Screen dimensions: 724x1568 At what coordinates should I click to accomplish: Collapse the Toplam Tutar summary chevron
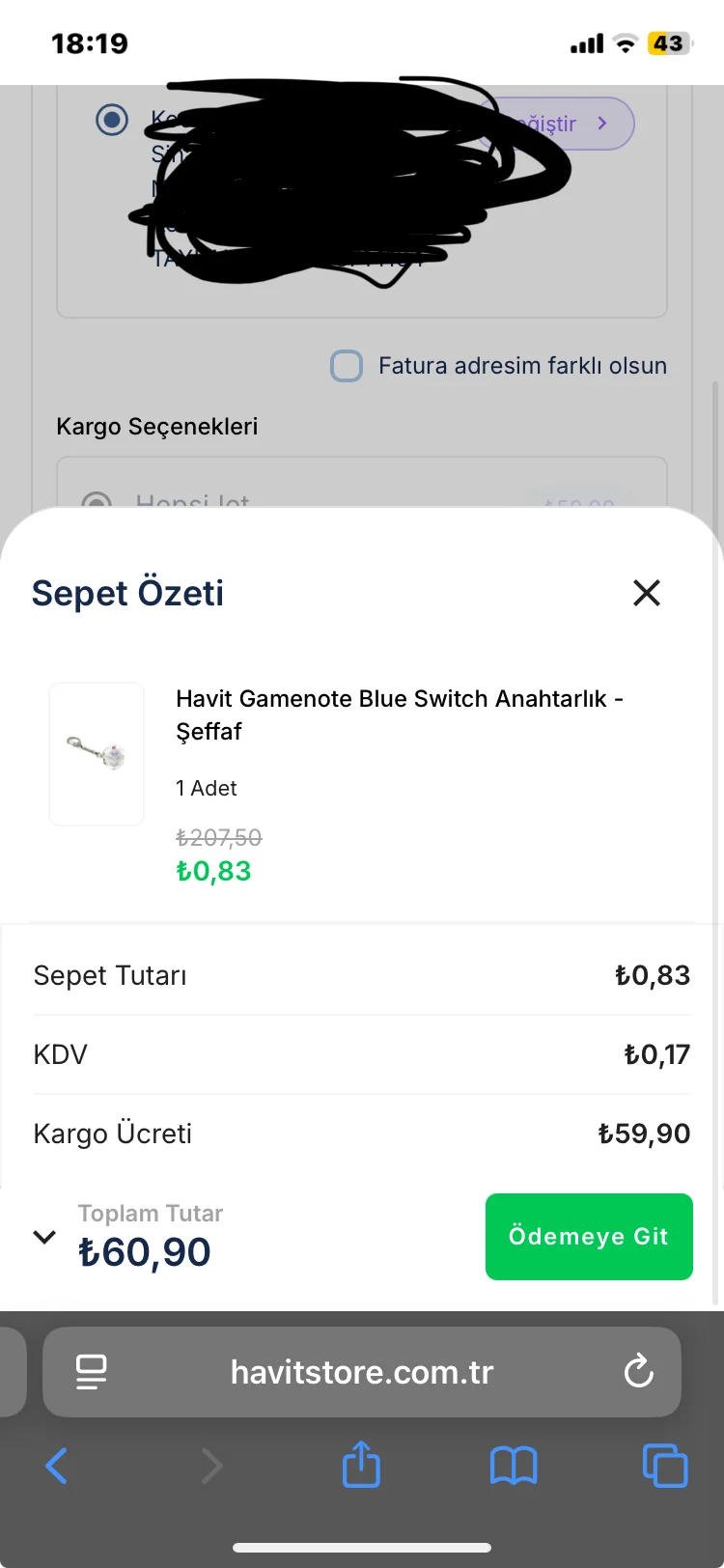pos(44,1237)
